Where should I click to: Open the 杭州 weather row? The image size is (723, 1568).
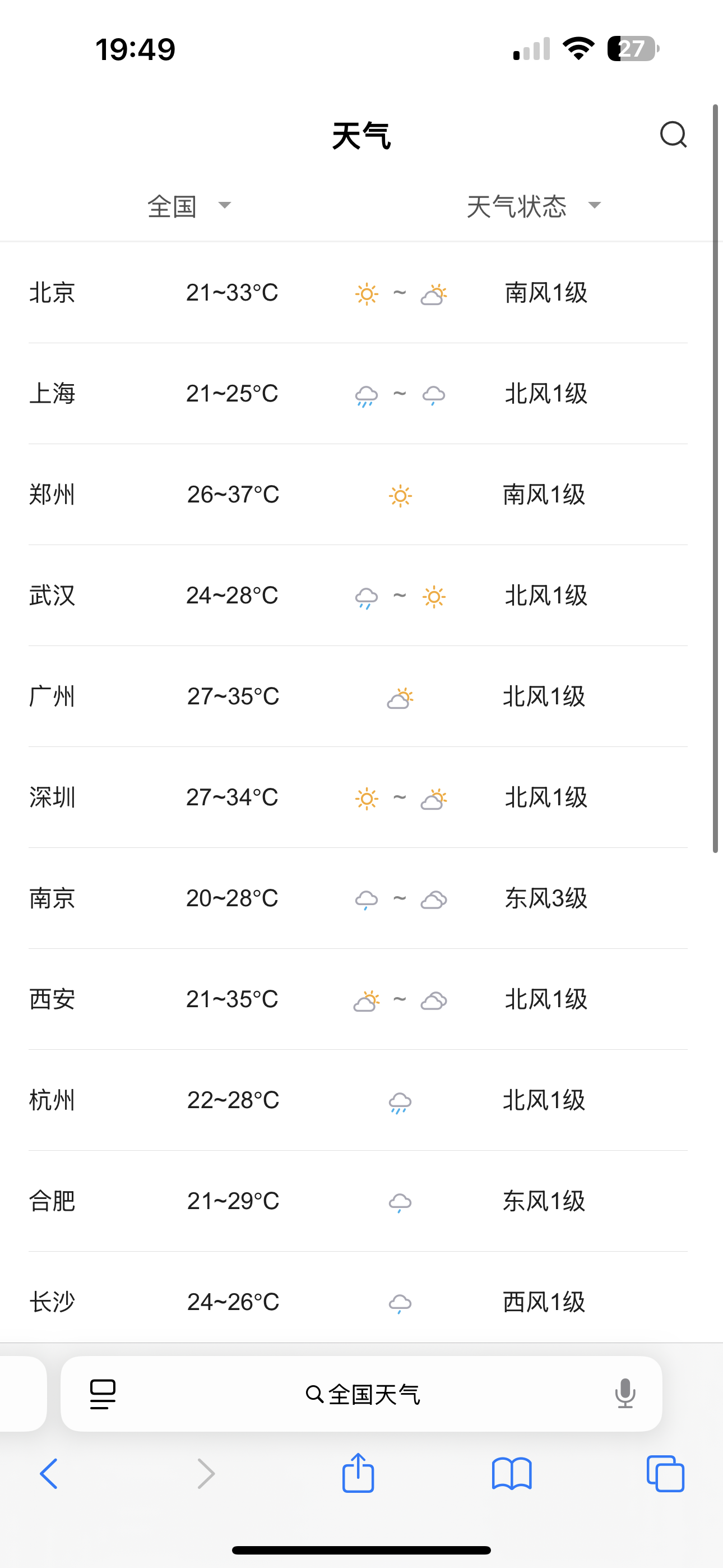(x=358, y=1101)
